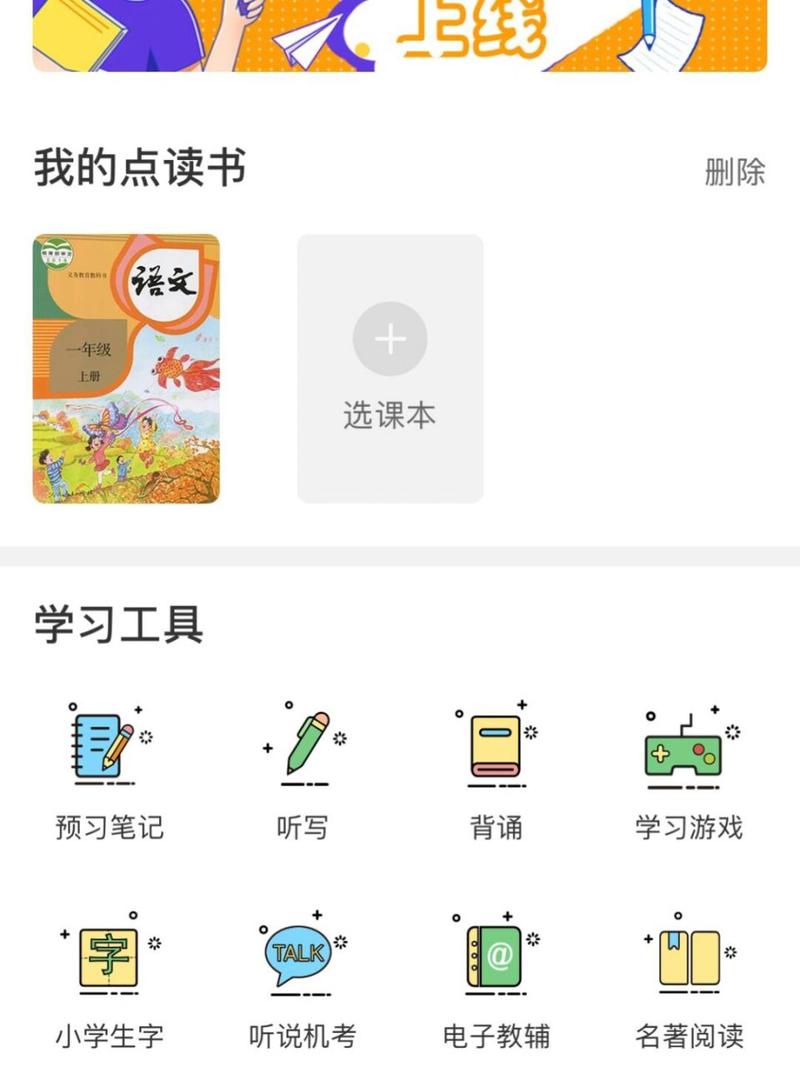Tap the orange banner at the top
This screenshot has height=1067, width=800.
400,40
